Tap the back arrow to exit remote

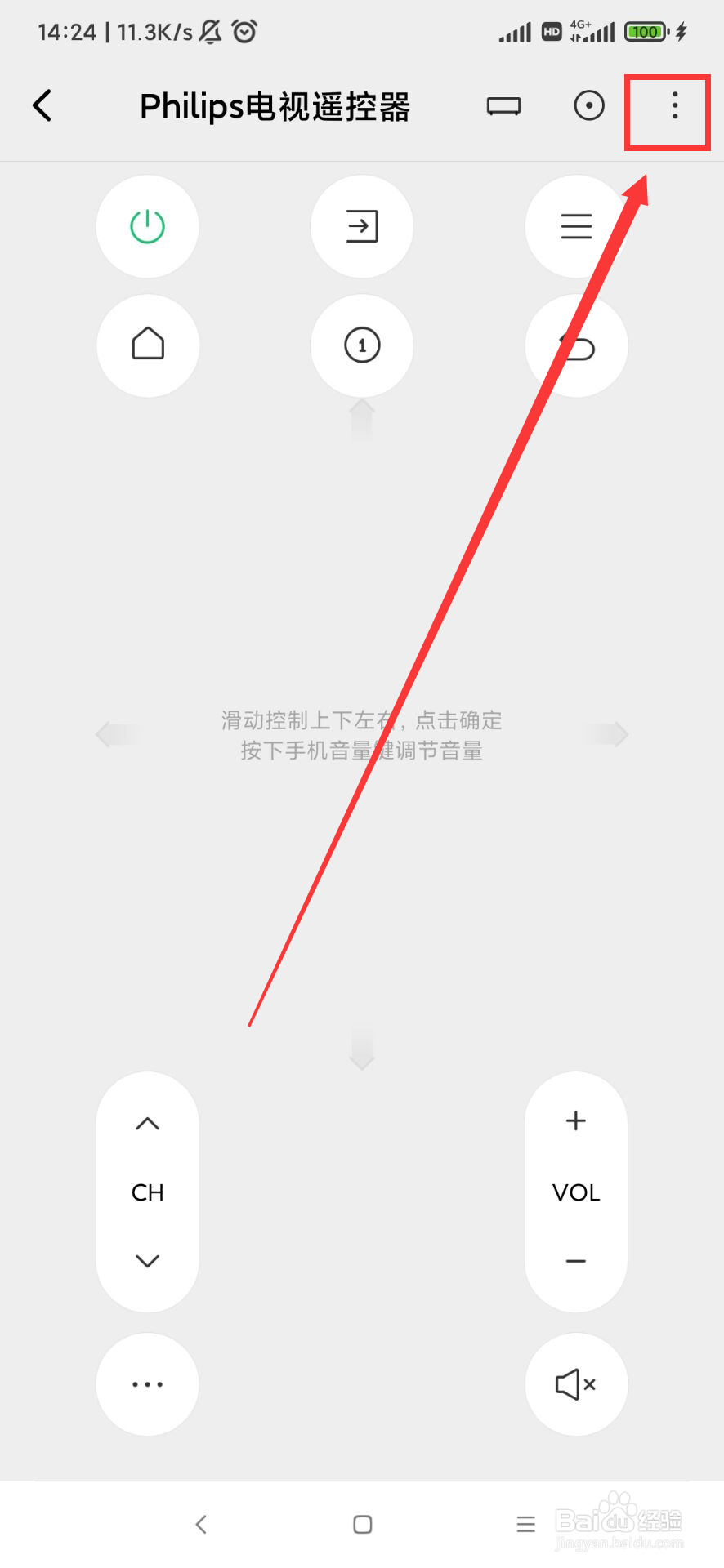(x=42, y=105)
